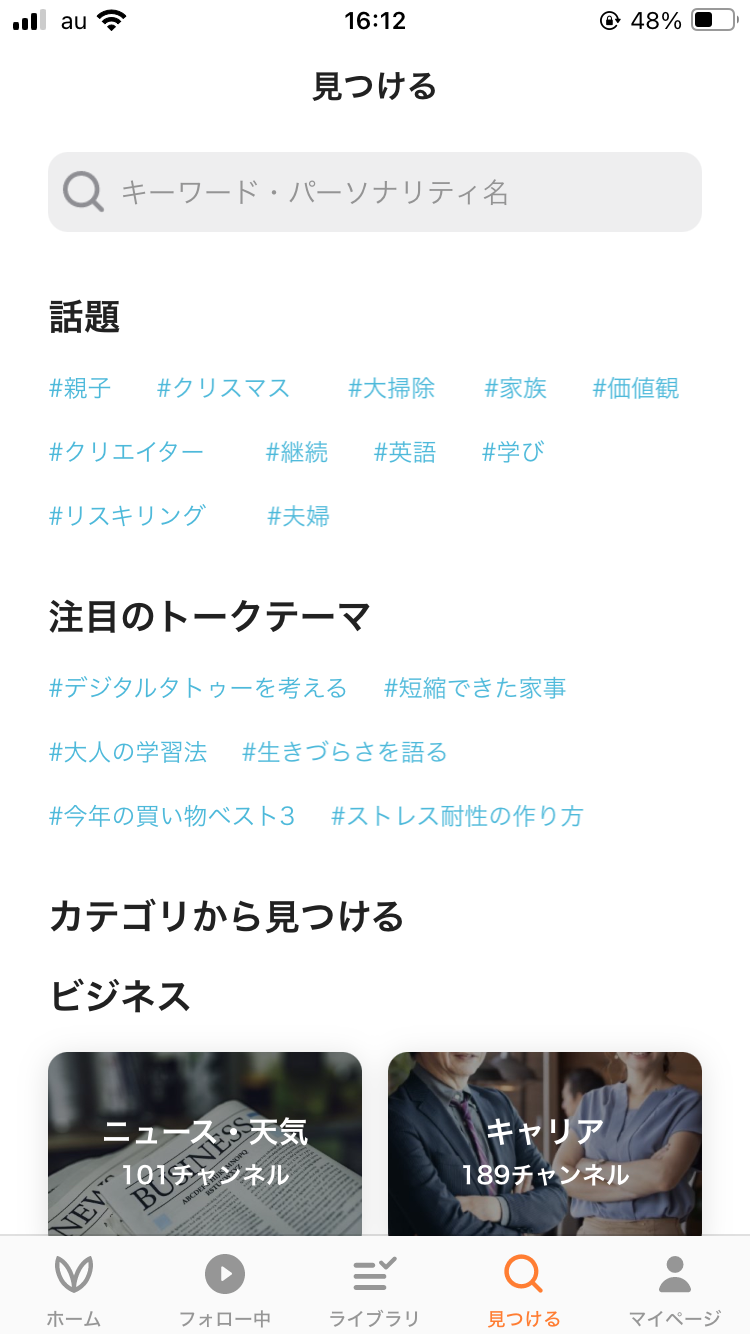Tap talk theme #今年の買い物ベスト3

pos(172,816)
